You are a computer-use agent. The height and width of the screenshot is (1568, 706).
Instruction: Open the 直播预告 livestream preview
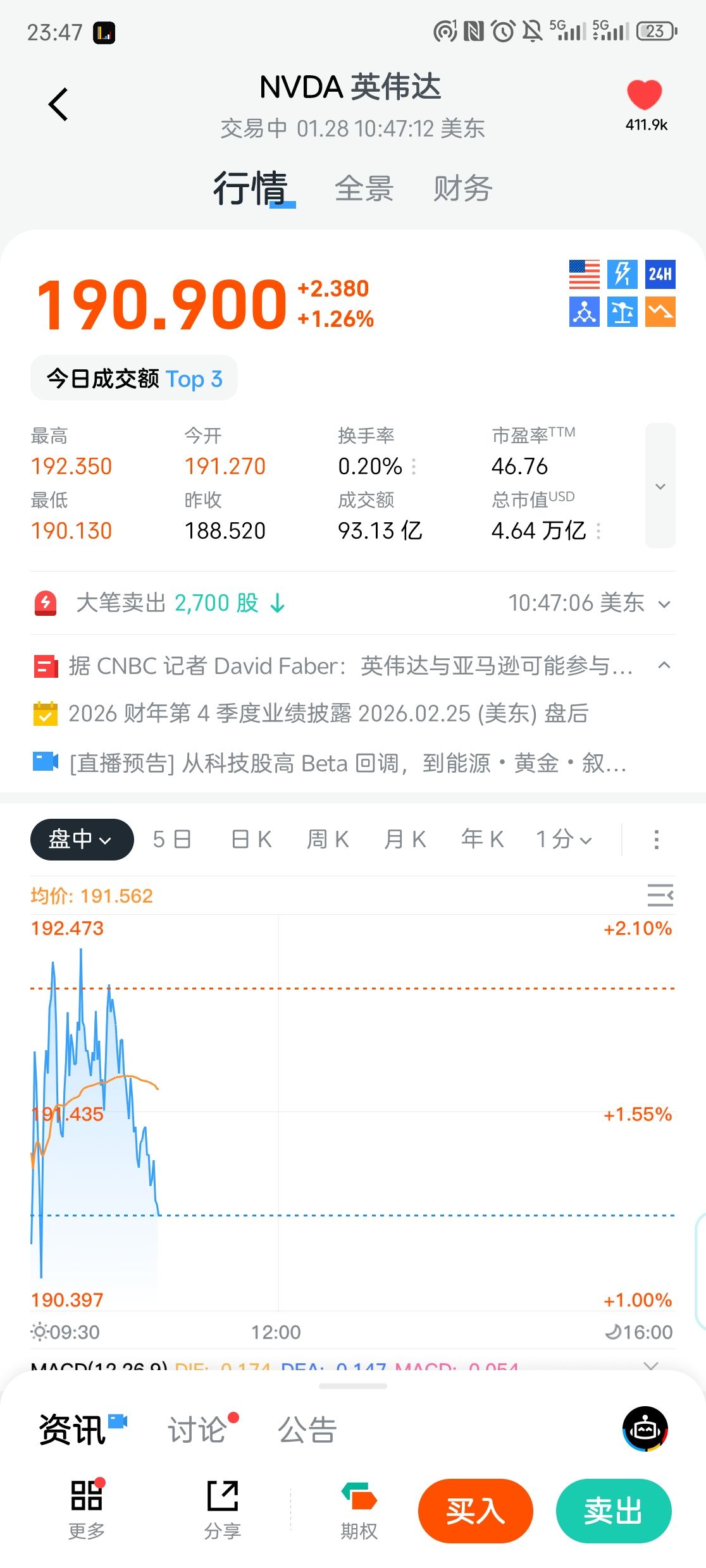(347, 763)
